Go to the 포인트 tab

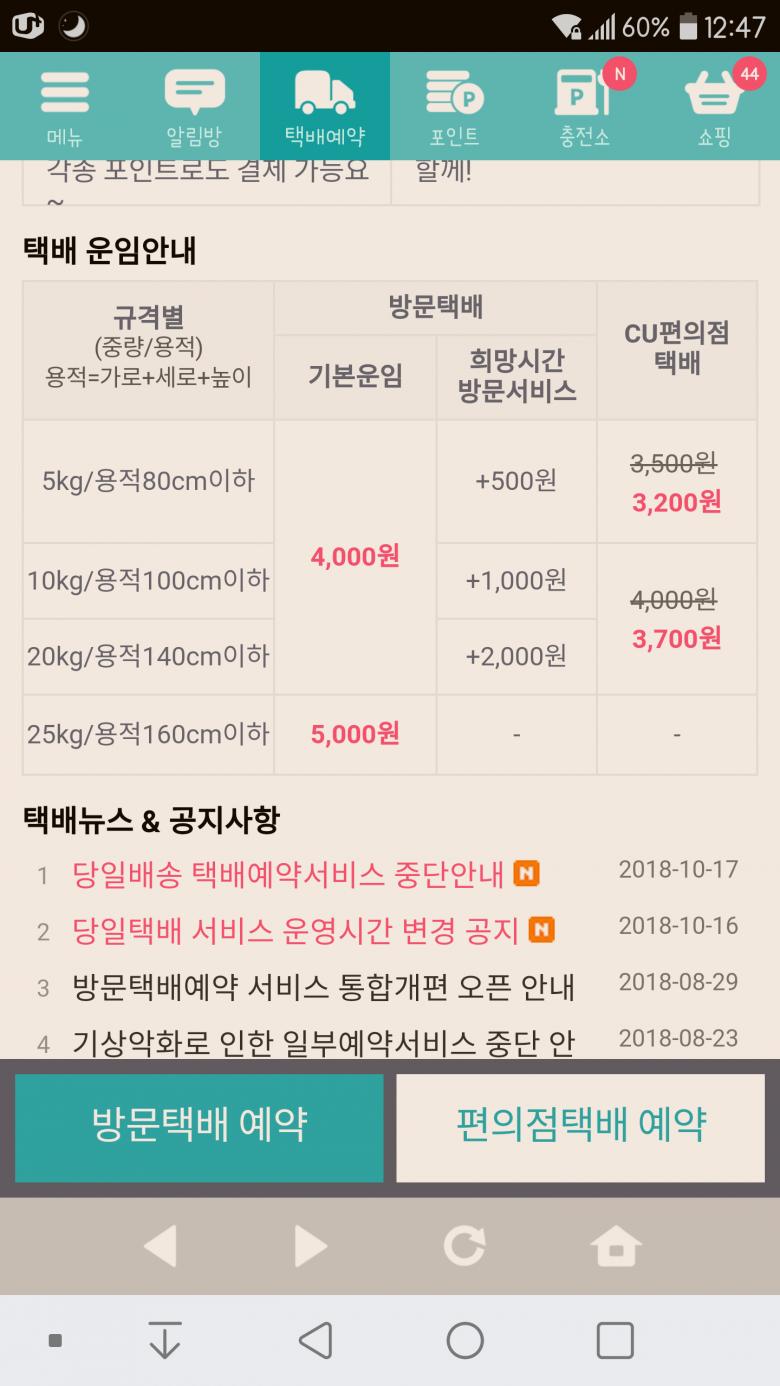click(454, 107)
